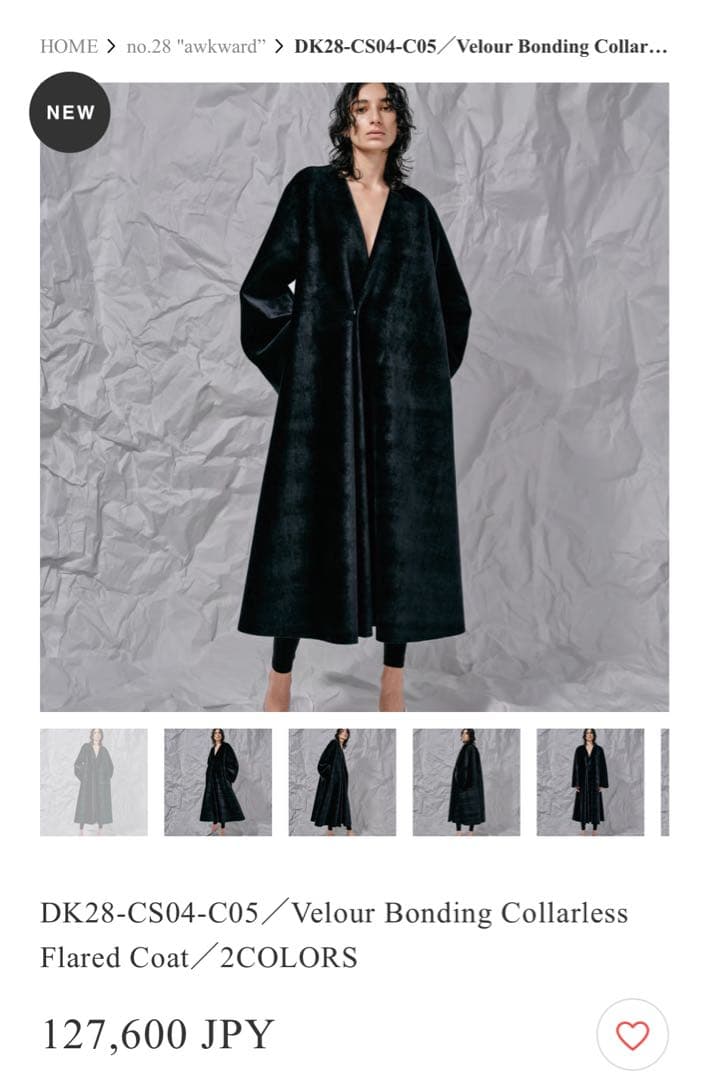Show the thumbnail with model turned right, hands in pockets

pos(218,781)
